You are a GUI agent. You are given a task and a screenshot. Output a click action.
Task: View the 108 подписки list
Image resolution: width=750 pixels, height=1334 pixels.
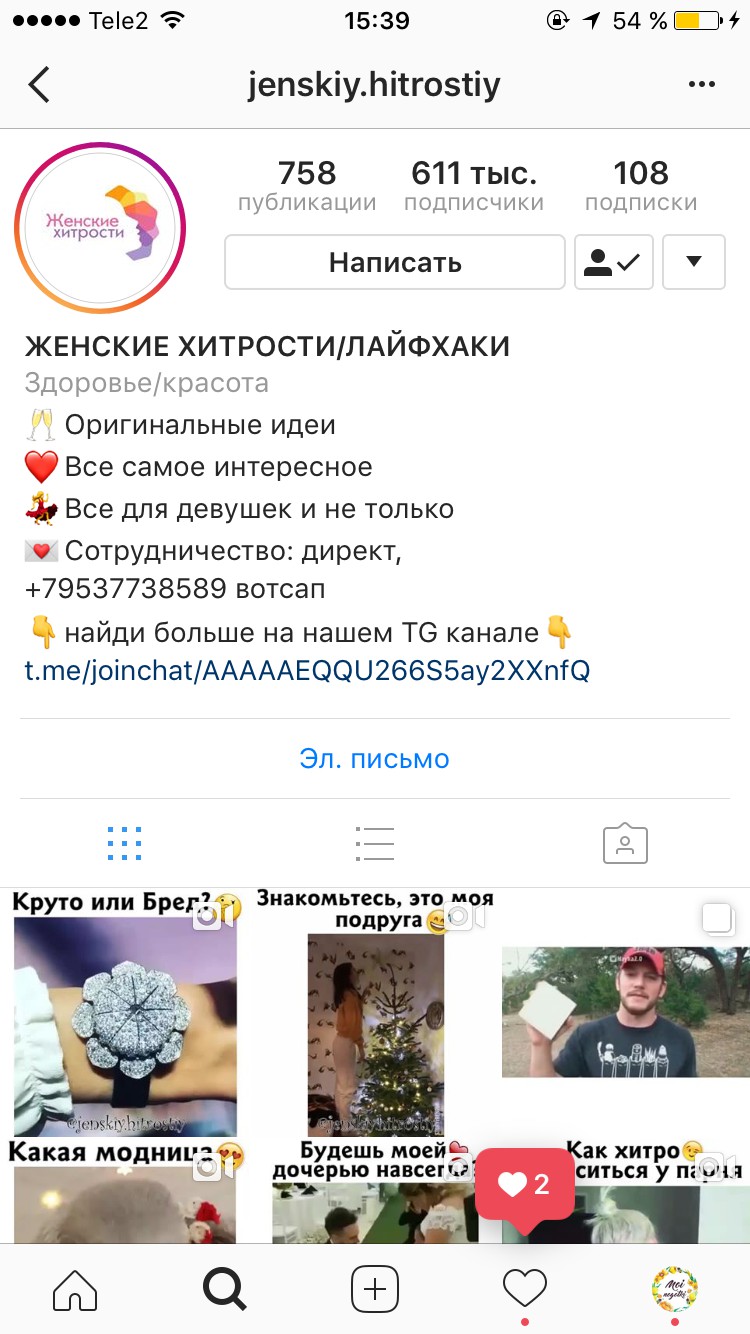tap(640, 186)
